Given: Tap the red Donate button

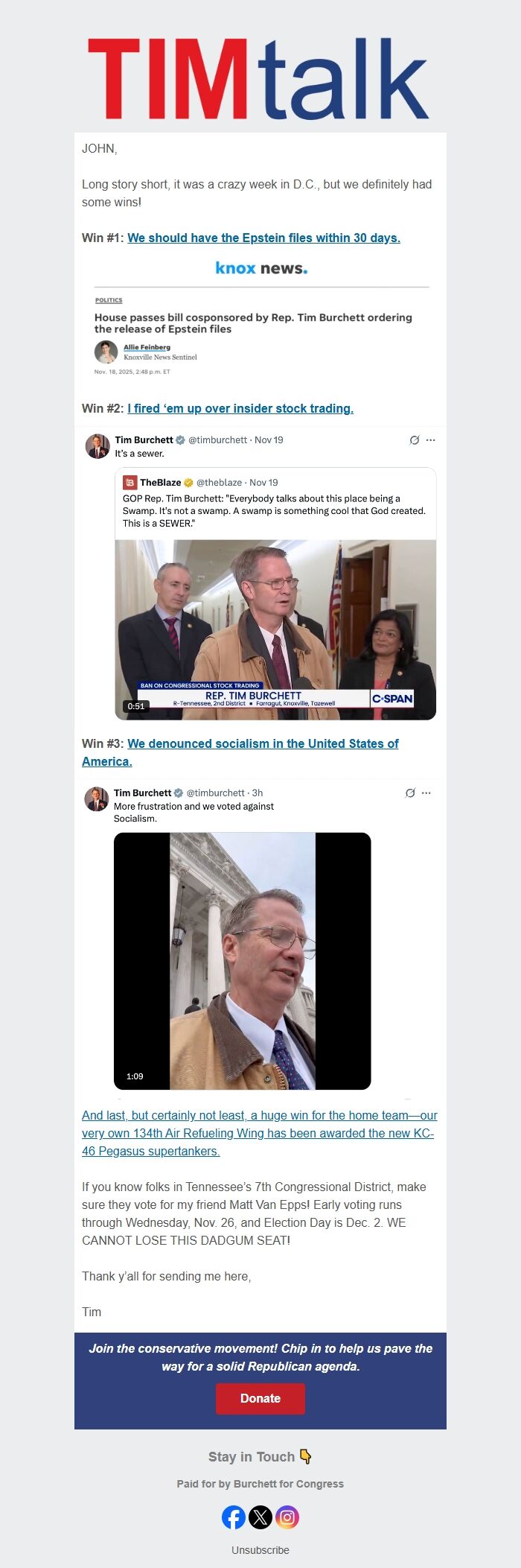Looking at the screenshot, I should [260, 1398].
